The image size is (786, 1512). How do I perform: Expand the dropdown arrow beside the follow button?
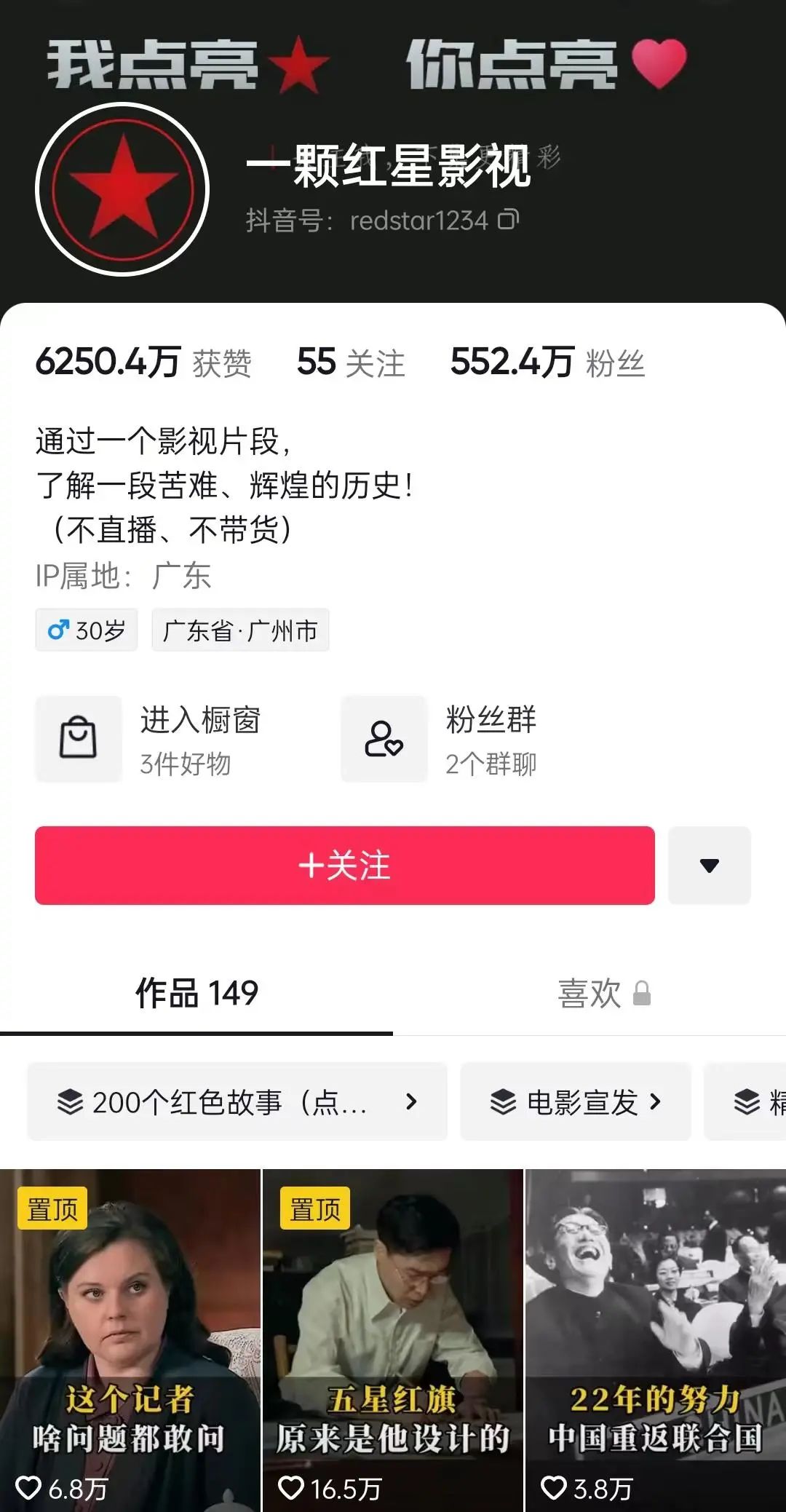709,866
